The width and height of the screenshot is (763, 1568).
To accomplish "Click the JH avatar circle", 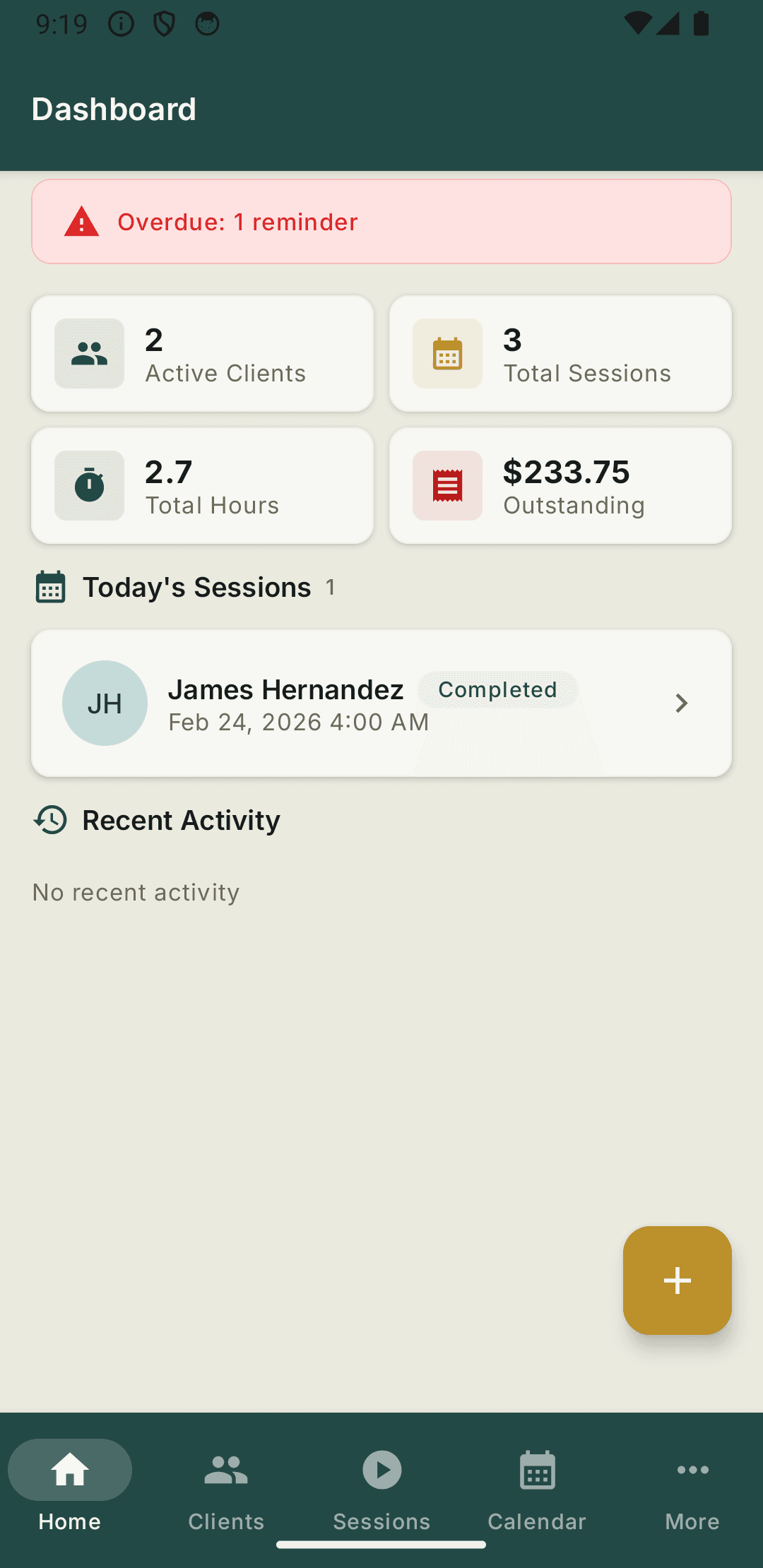I will [105, 703].
